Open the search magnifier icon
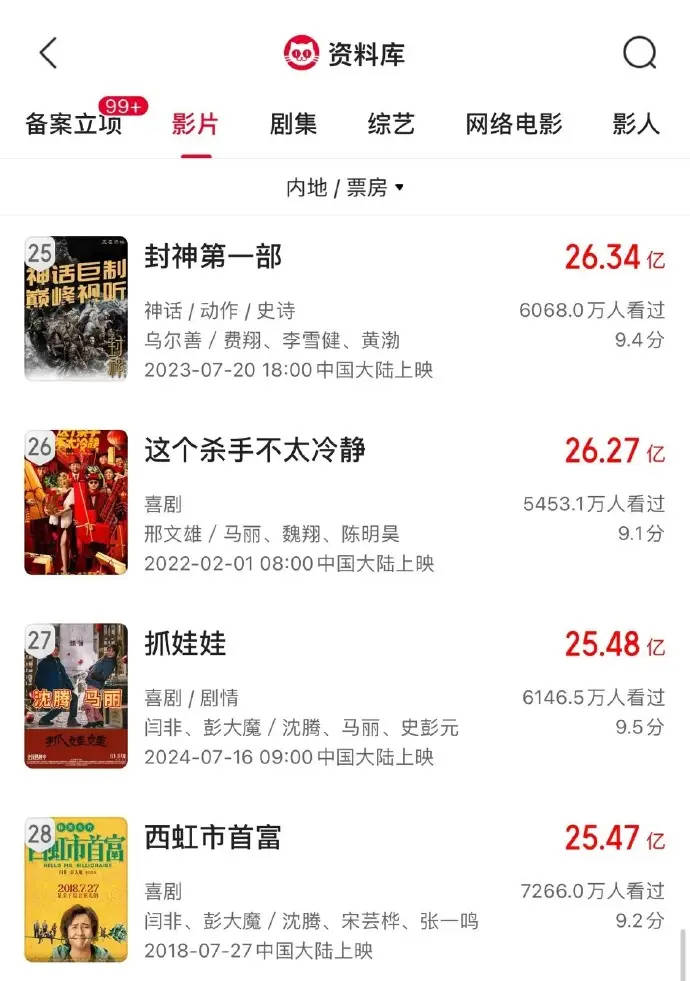This screenshot has width=690, height=981. point(639,53)
